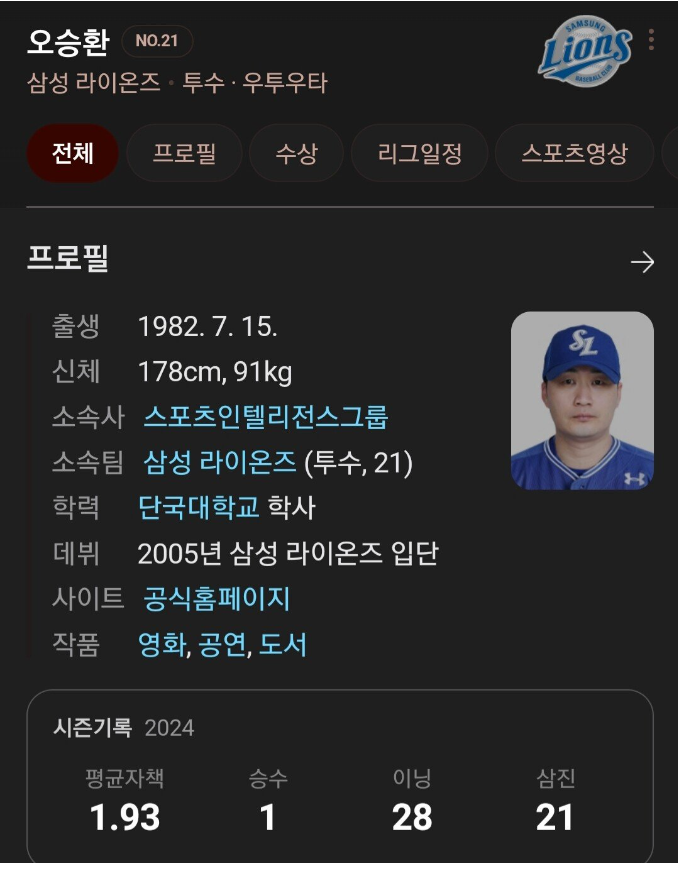Image resolution: width=678 pixels, height=875 pixels.
Task: Tap the 단국대학교 school link
Action: (x=199, y=507)
